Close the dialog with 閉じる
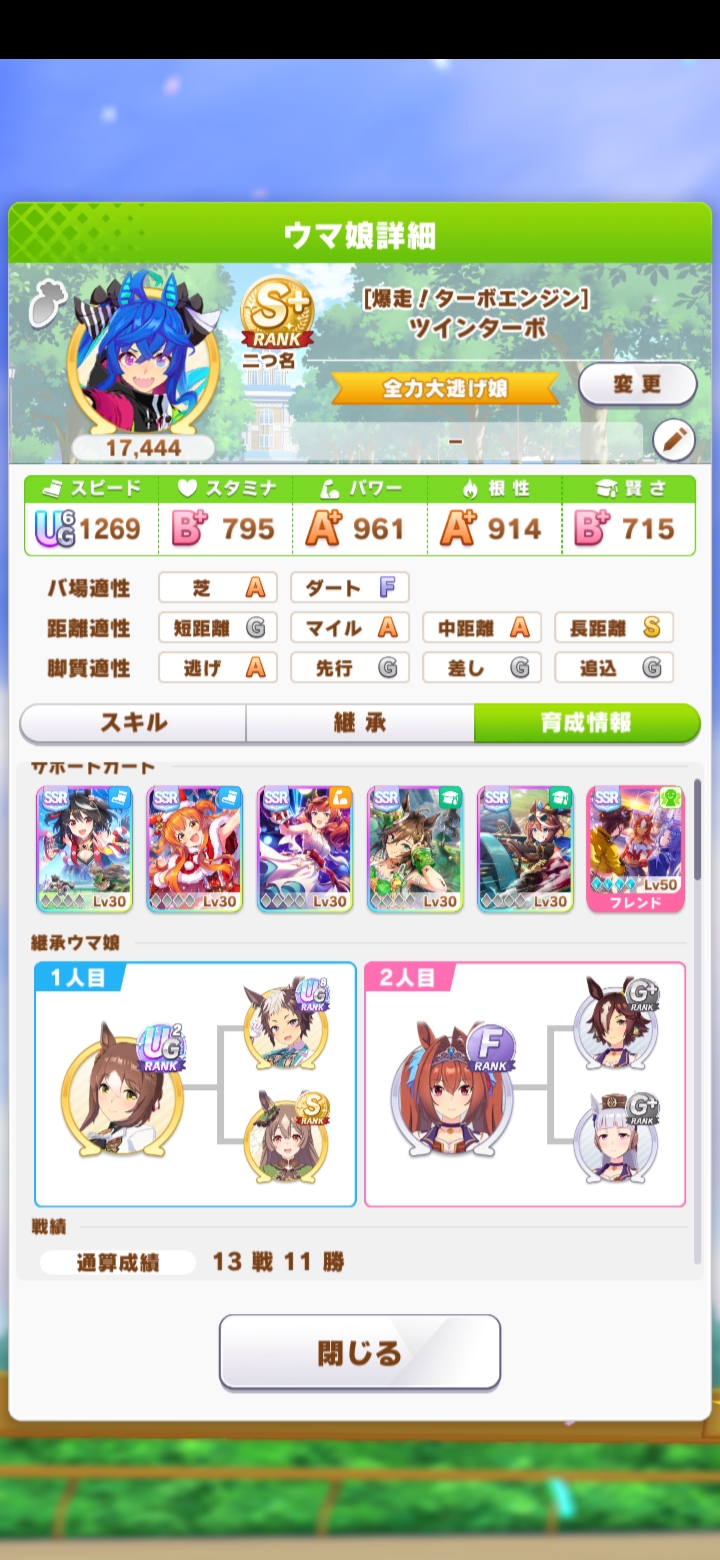Image resolution: width=720 pixels, height=1560 pixels. point(360,1352)
